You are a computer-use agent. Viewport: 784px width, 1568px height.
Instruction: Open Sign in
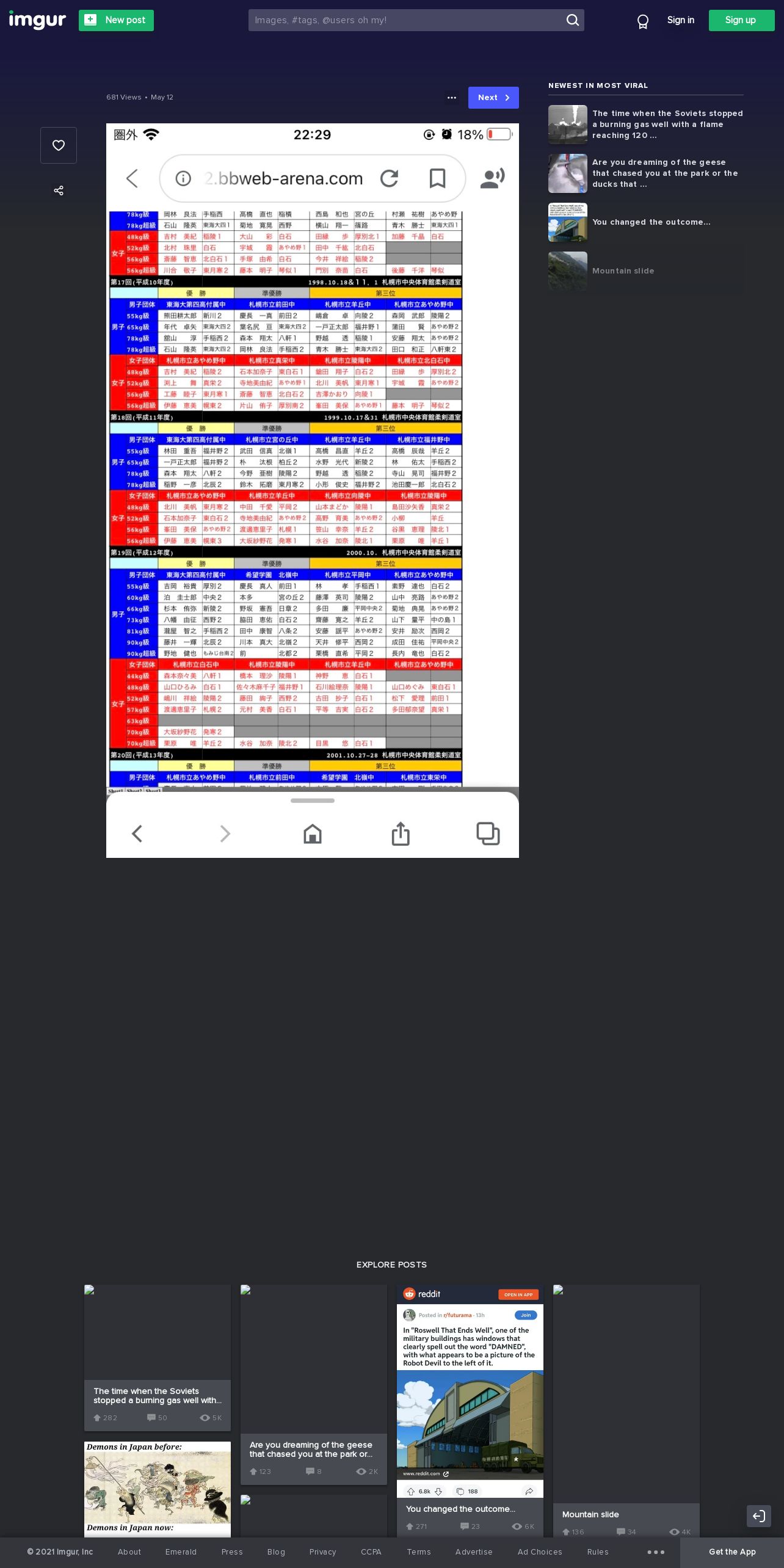coord(680,20)
